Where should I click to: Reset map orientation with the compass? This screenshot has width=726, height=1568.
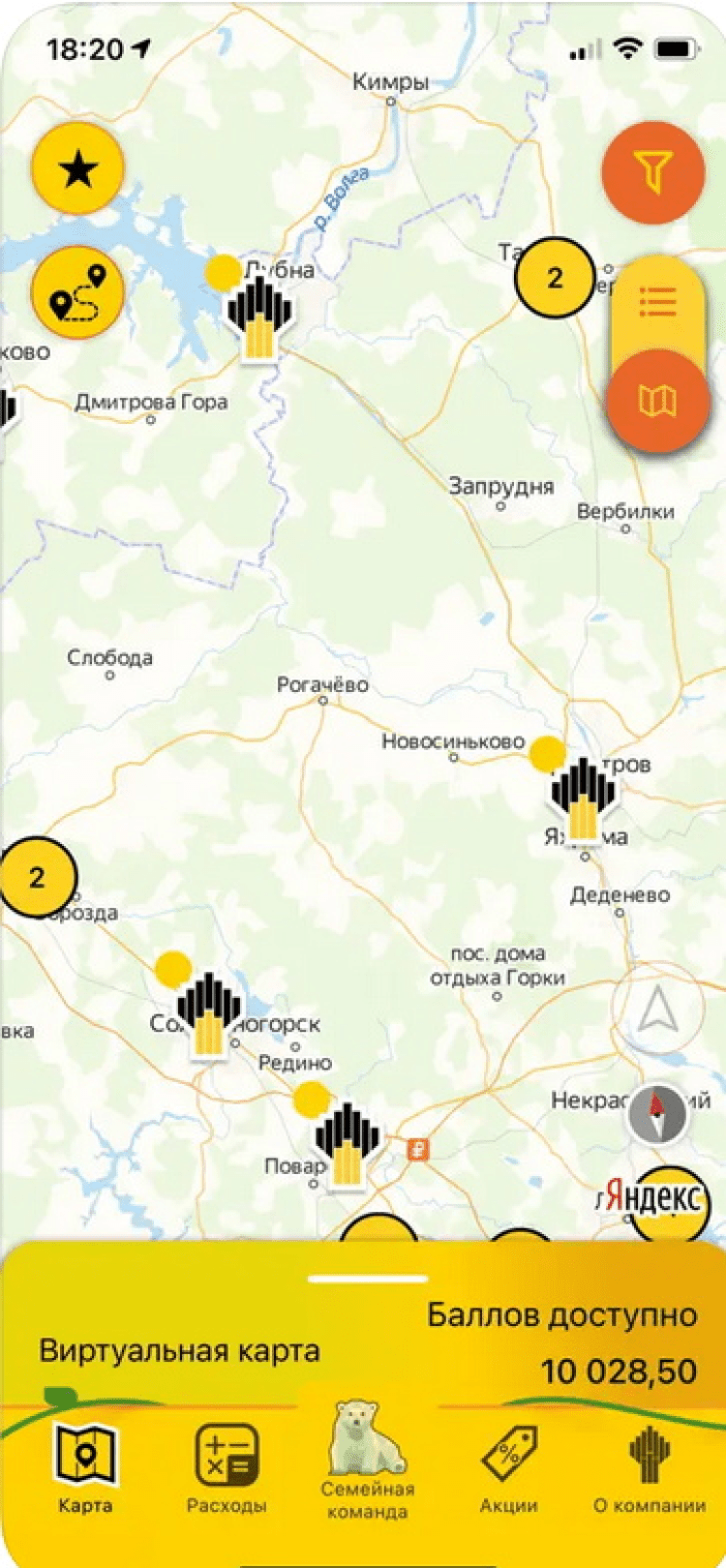coord(657,1115)
